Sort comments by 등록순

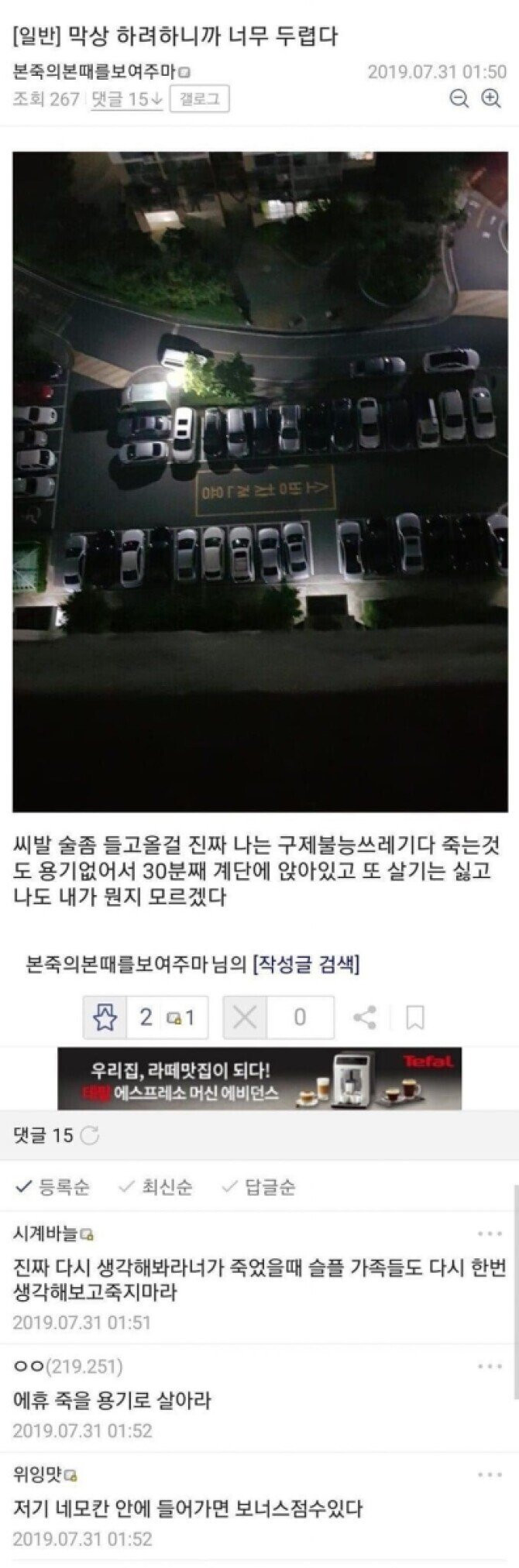pos(53,1187)
